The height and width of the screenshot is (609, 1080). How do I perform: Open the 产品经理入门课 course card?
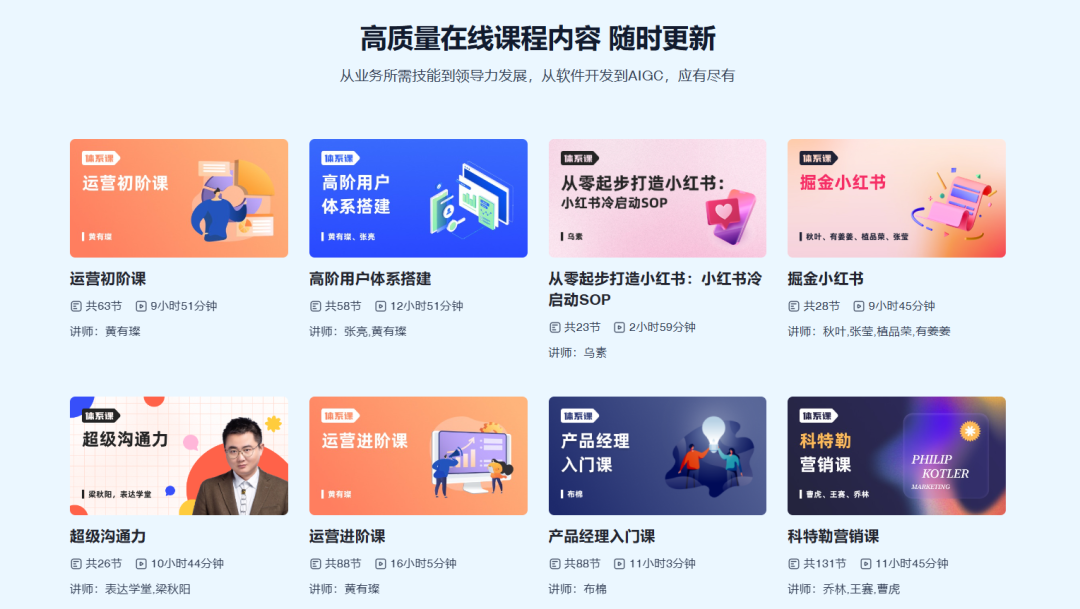[657, 455]
